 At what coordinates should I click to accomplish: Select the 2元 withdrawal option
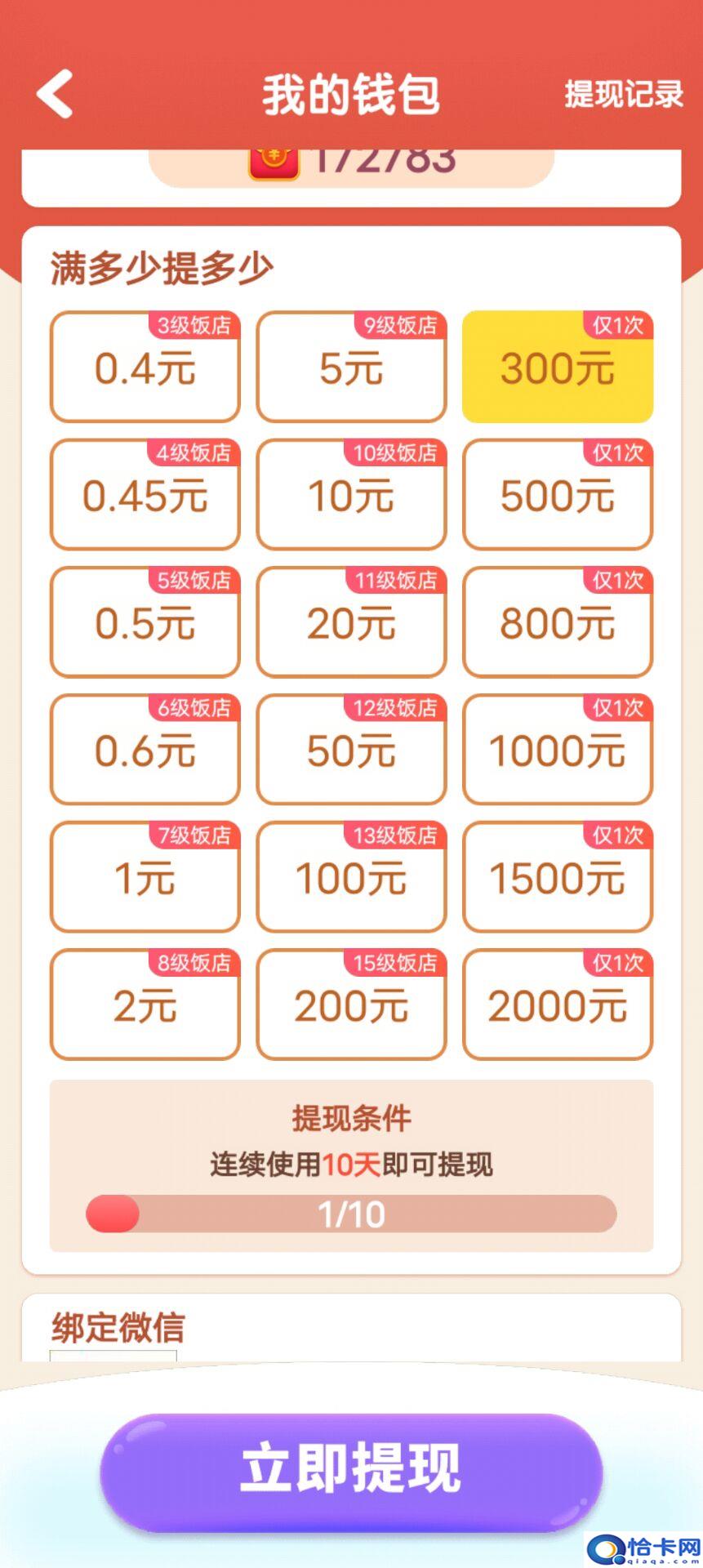click(x=145, y=1004)
